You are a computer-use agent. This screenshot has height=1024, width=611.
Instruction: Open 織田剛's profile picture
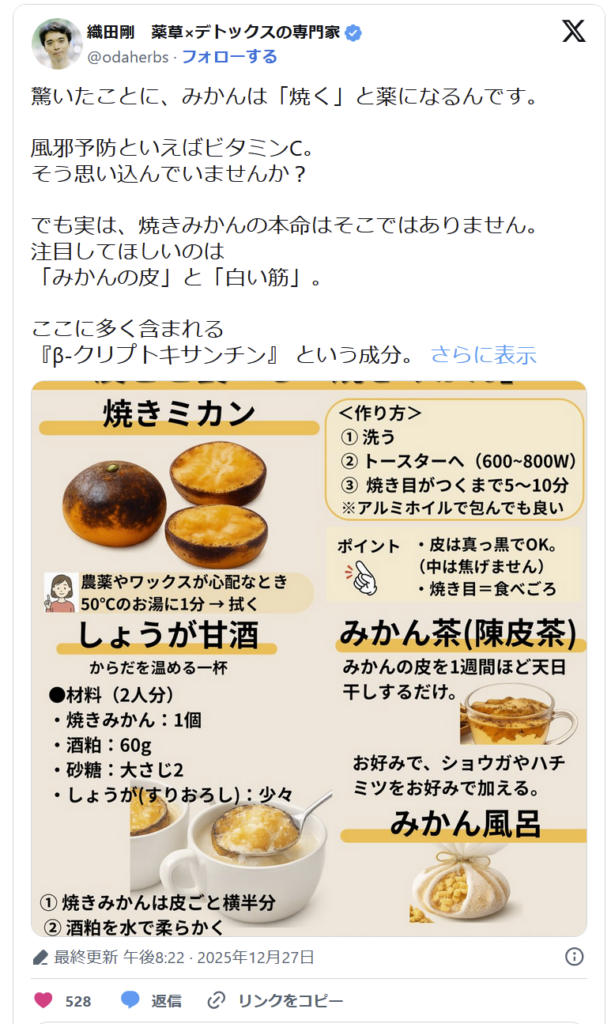coord(57,44)
